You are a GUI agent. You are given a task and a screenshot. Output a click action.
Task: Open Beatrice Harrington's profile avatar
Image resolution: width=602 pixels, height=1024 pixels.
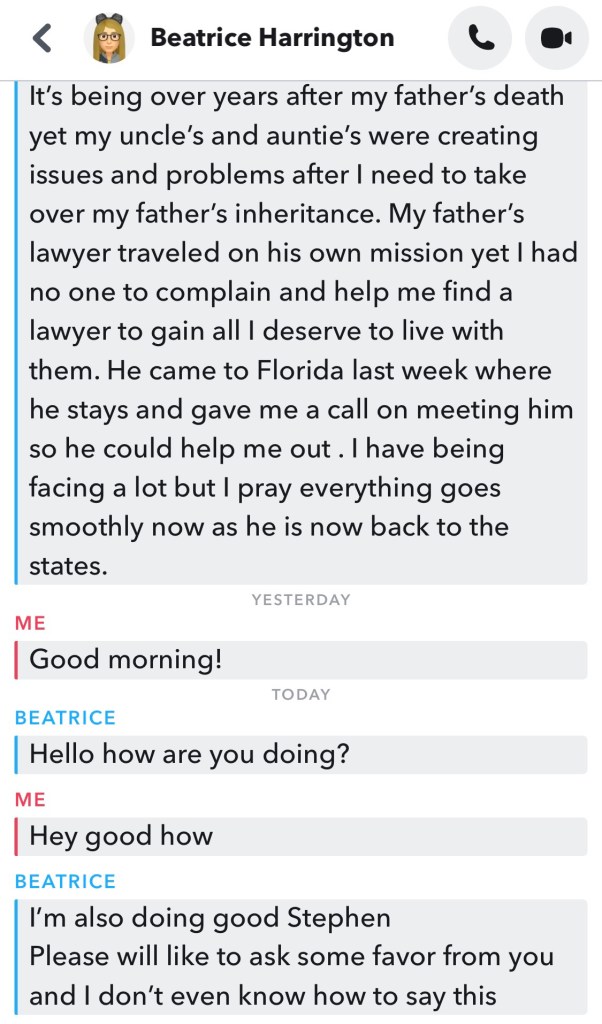click(x=108, y=39)
